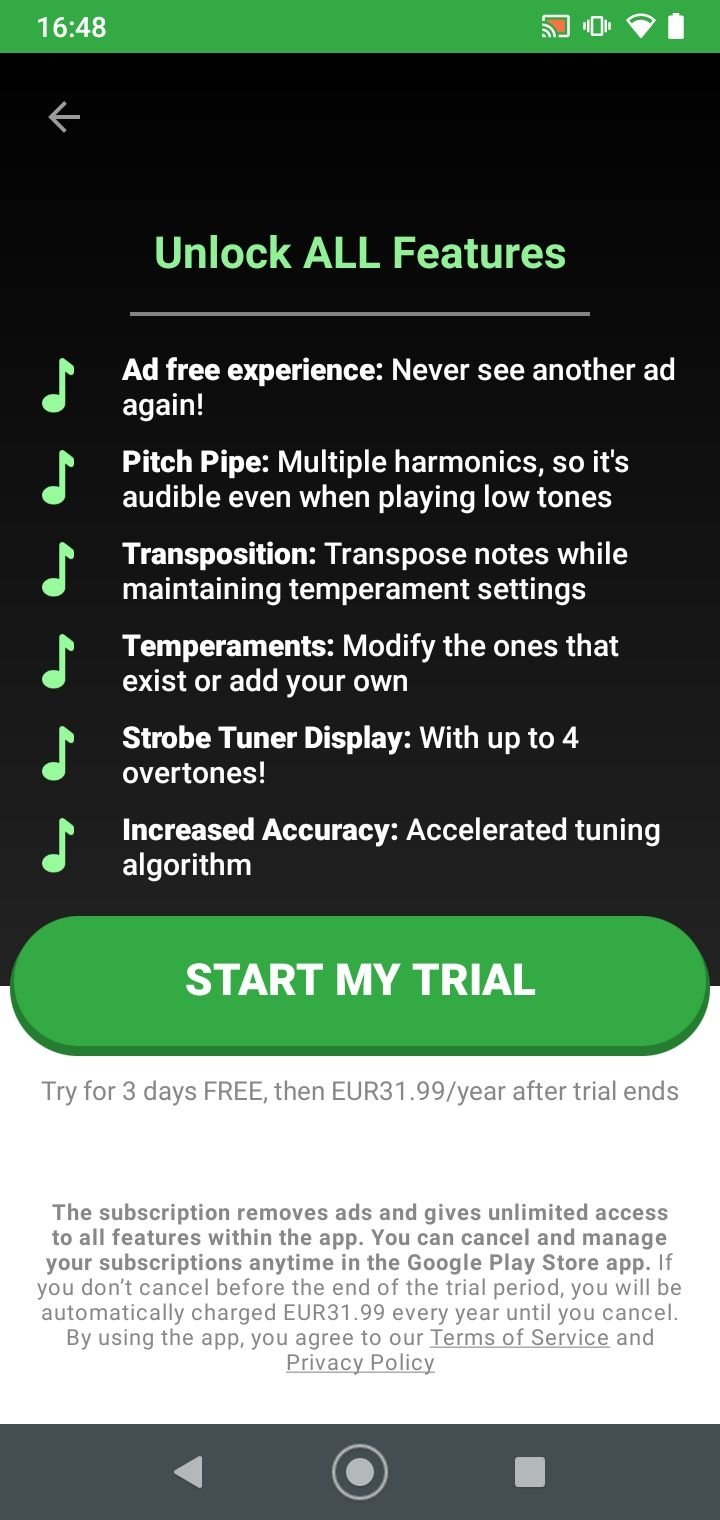
Task: Go to the home screen
Action: (360, 1471)
